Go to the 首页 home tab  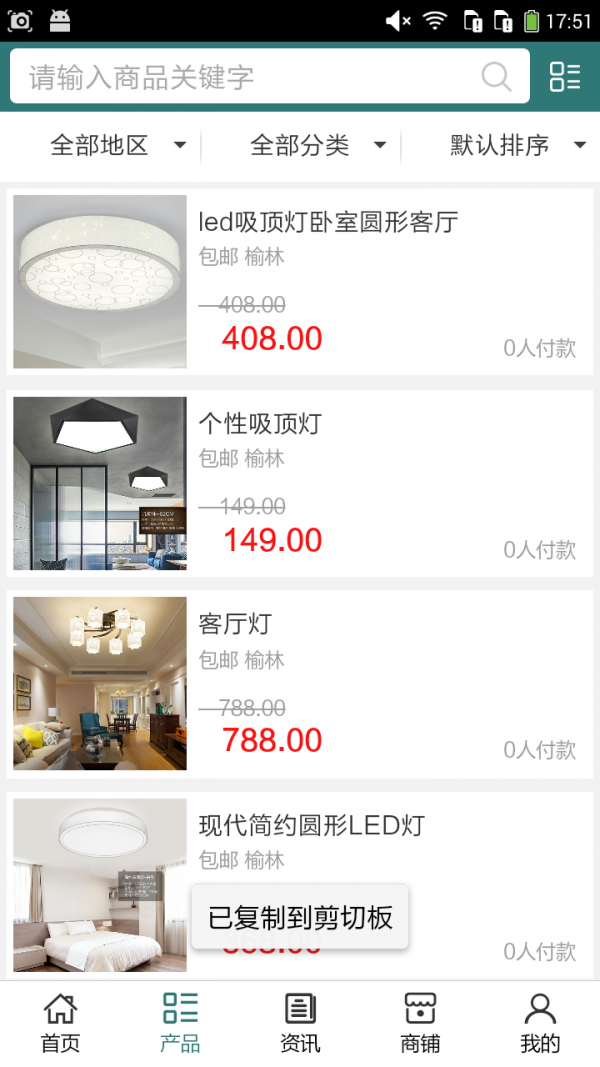coord(60,1022)
